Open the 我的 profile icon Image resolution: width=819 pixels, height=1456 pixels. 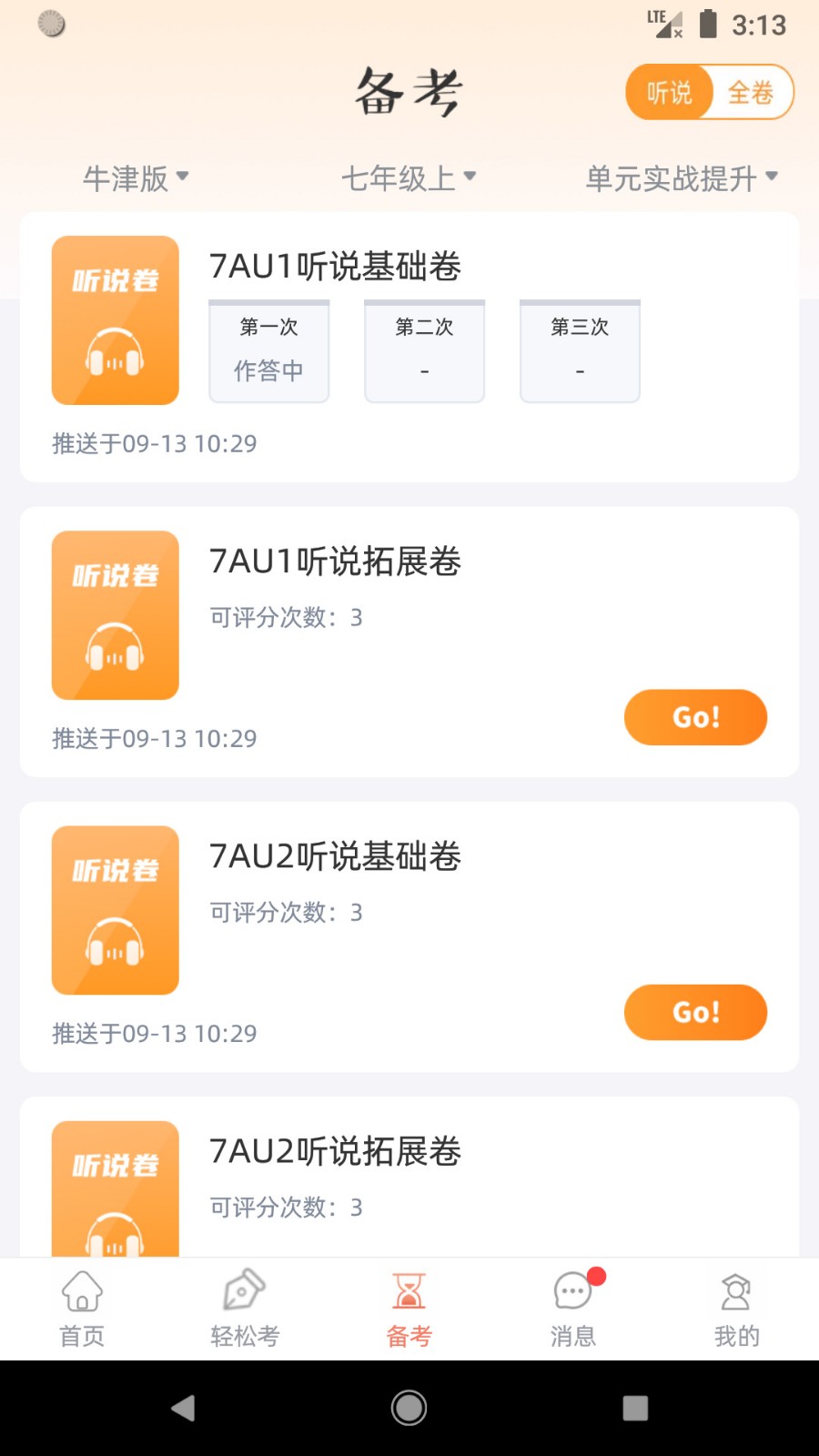736,1290
